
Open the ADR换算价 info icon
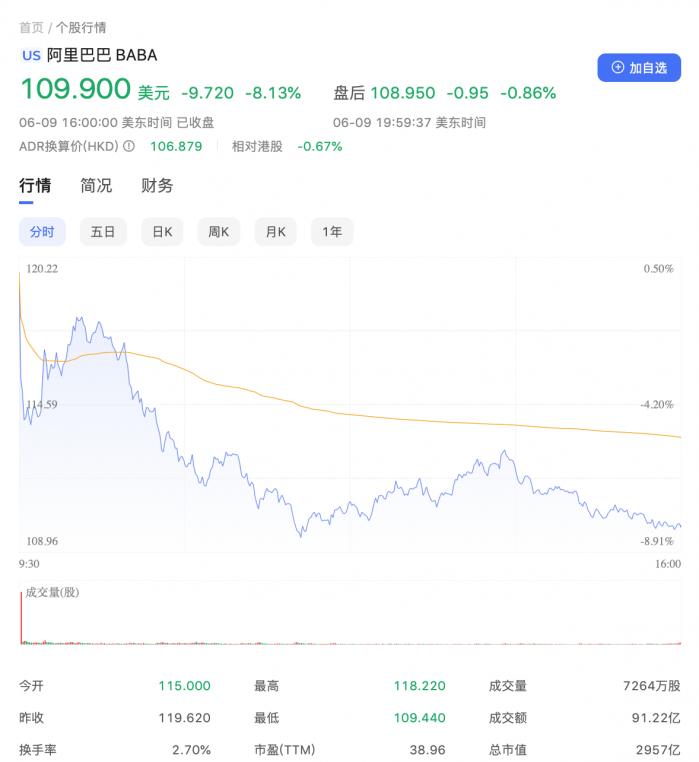point(128,146)
